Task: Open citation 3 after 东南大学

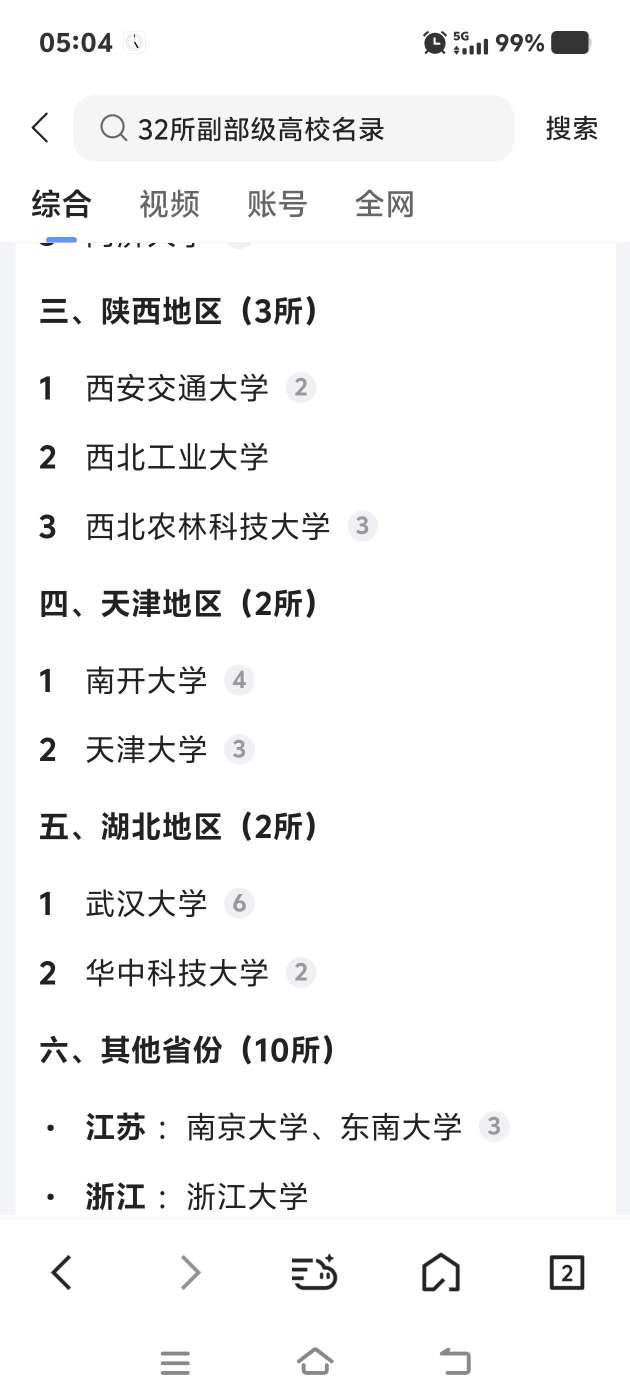Action: pyautogui.click(x=493, y=1127)
